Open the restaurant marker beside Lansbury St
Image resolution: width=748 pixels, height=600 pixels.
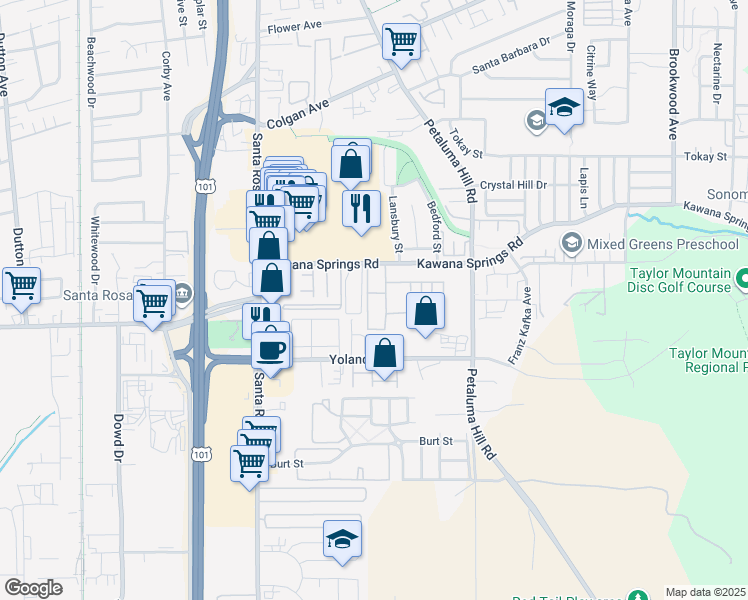pos(360,208)
